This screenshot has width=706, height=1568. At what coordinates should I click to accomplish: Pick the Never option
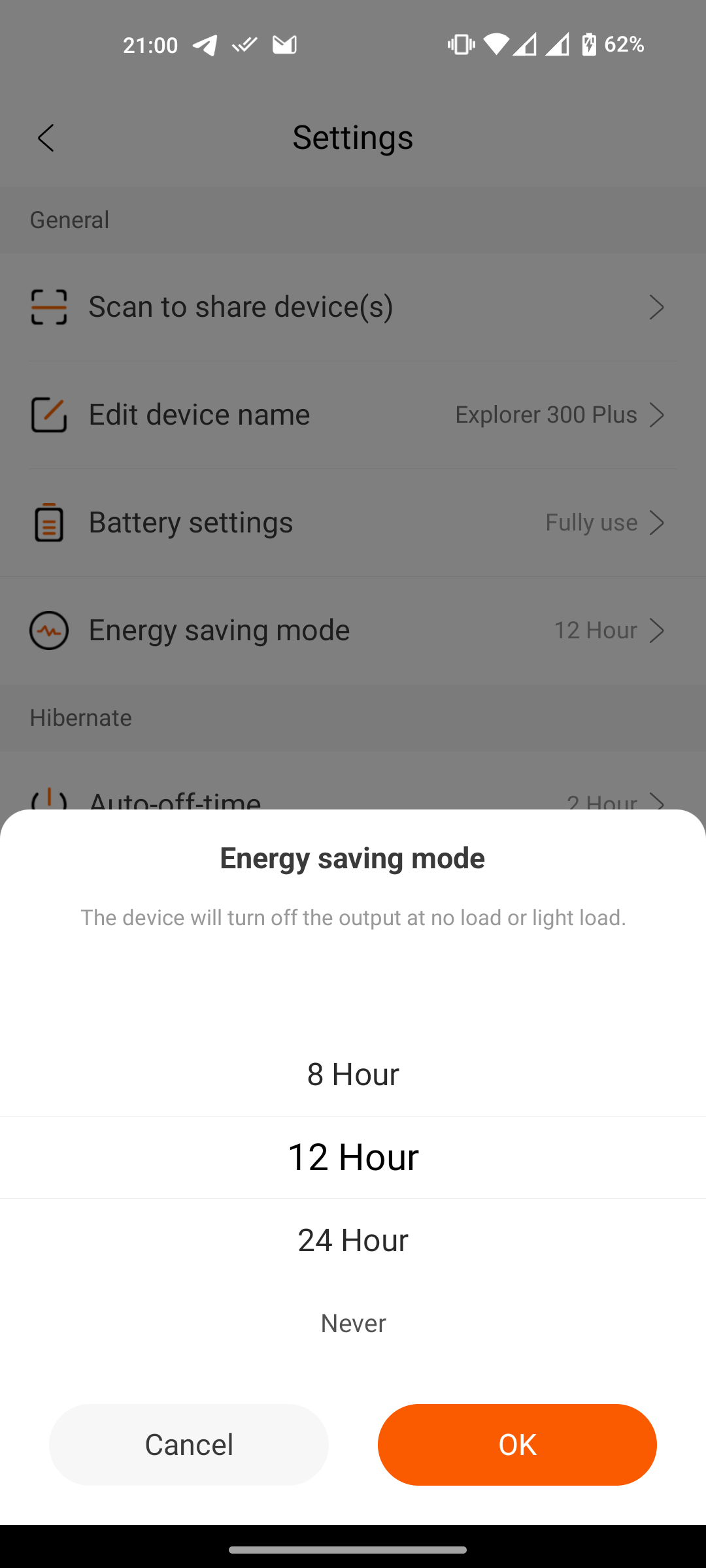click(353, 1323)
